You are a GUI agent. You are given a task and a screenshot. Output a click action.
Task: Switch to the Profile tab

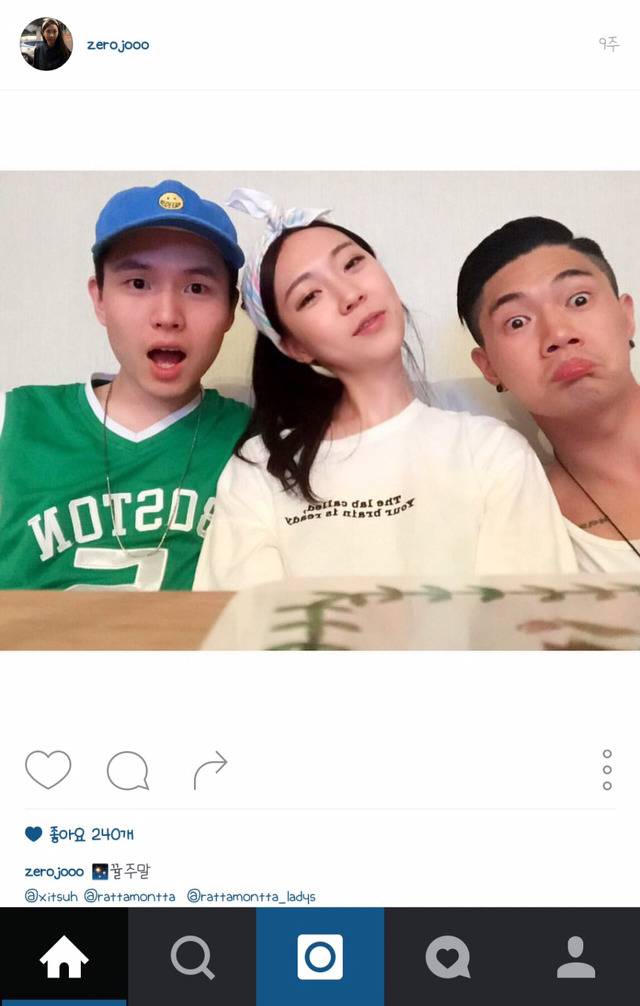pyautogui.click(x=576, y=957)
